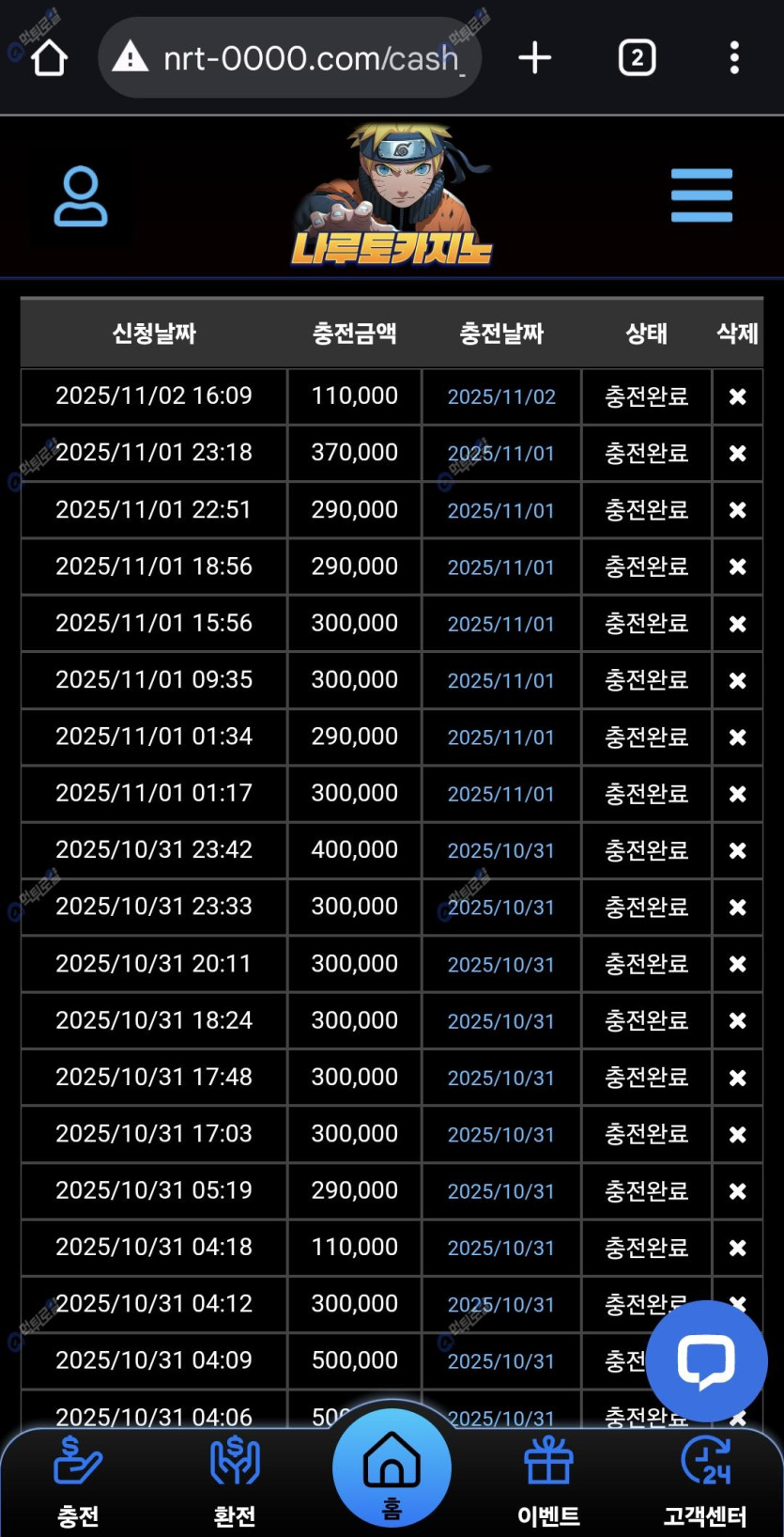This screenshot has height=1537, width=784.
Task: Open the user profile icon
Action: [81, 196]
